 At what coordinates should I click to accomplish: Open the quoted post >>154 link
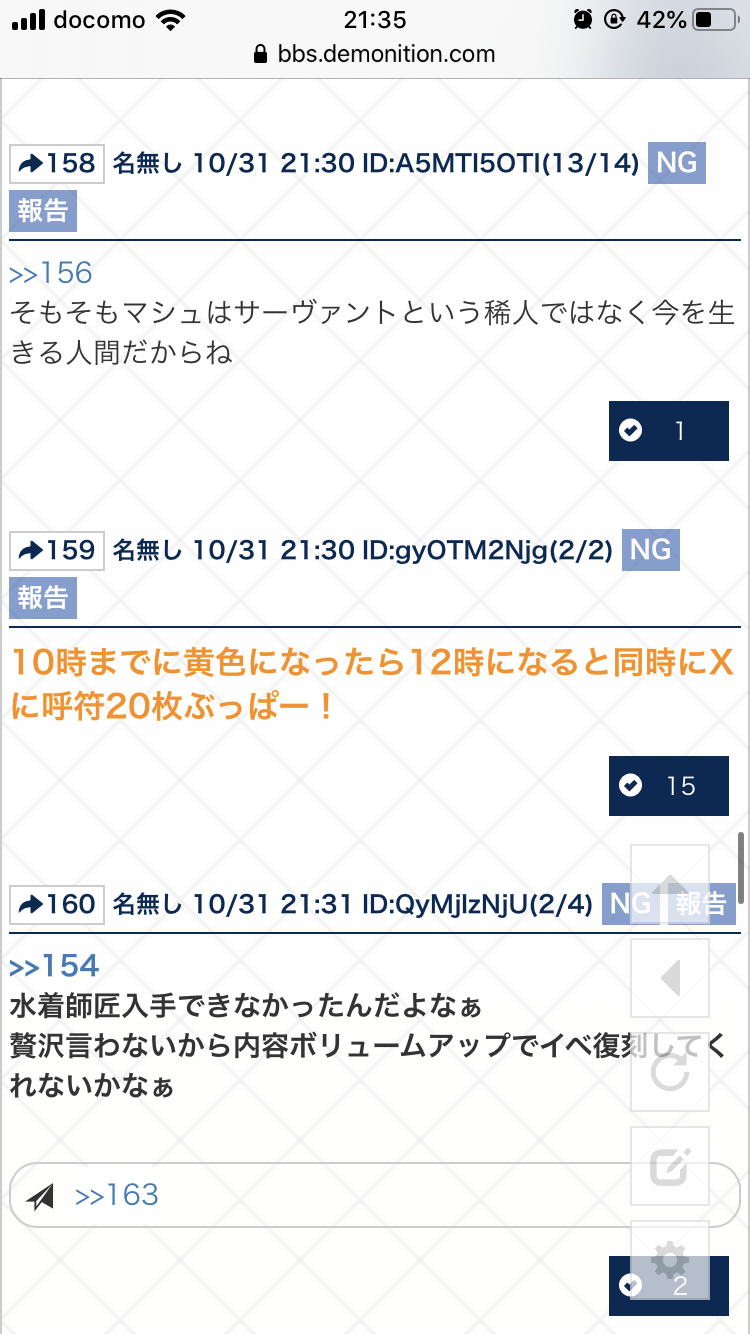55,966
